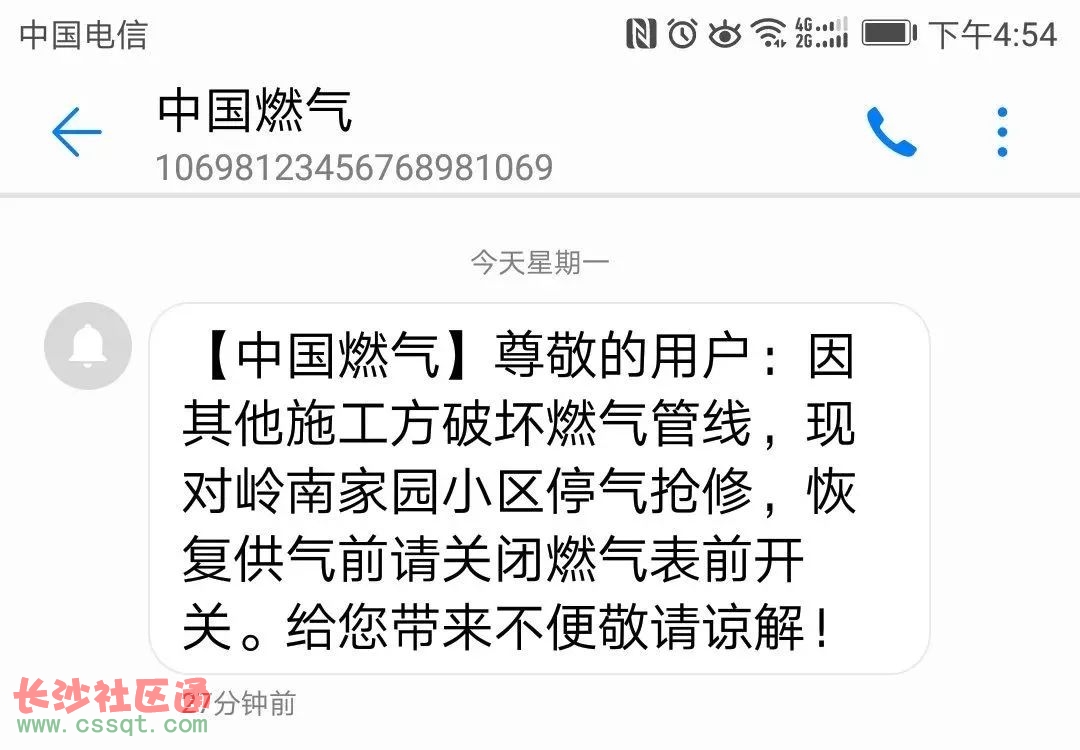The image size is (1080, 750).
Task: Tap the sender avatar bell icon
Action: tap(88, 346)
